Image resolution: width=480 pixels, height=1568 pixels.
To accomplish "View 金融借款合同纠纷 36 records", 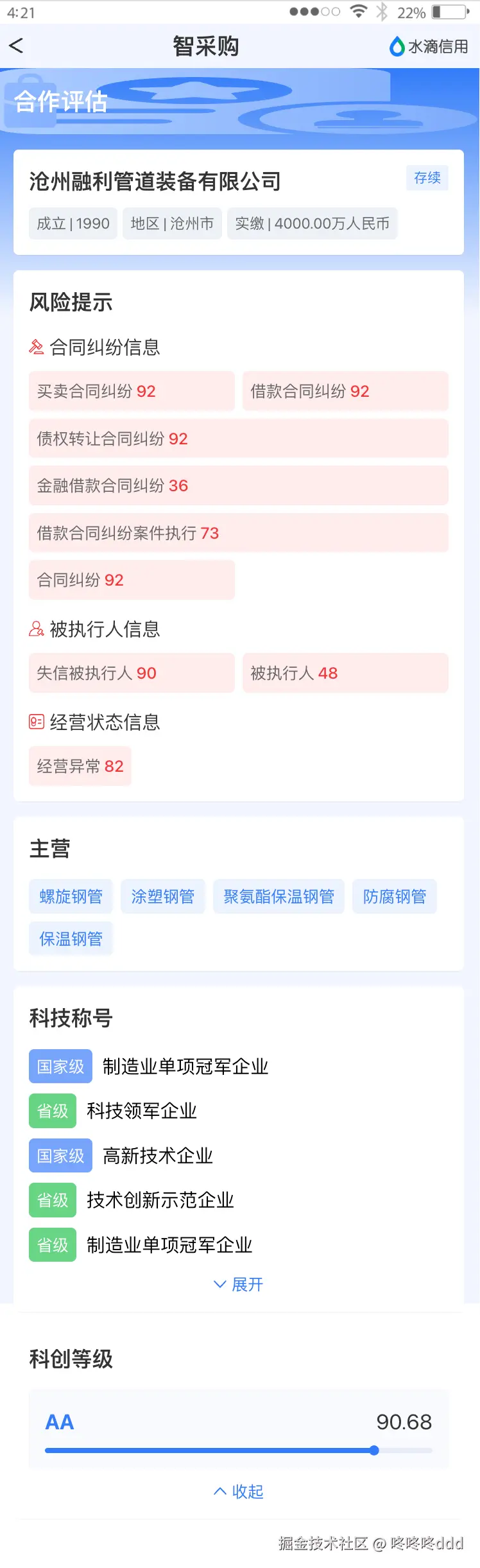I will tap(238, 485).
